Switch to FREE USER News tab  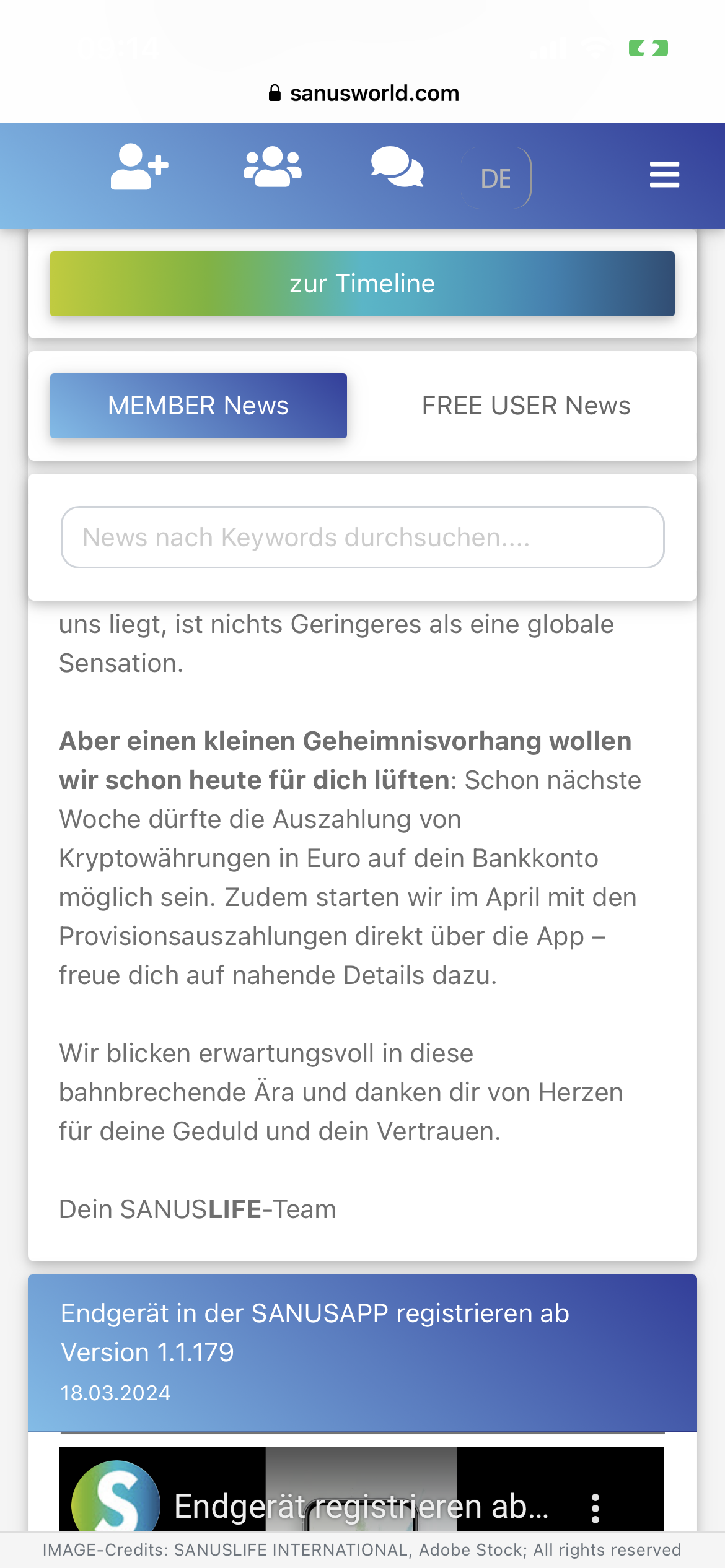(x=526, y=406)
